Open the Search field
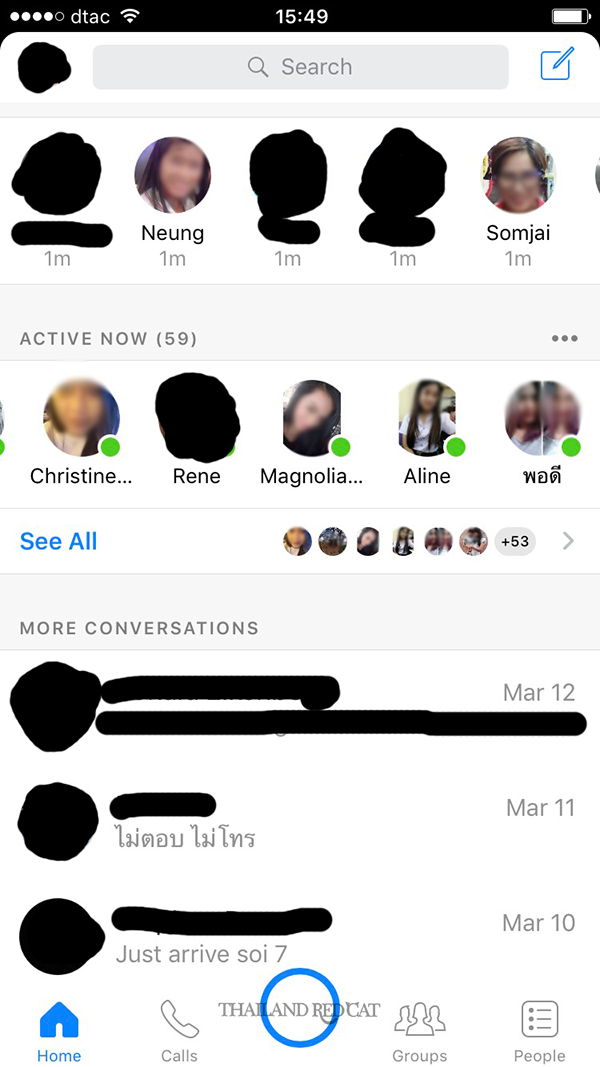 [300, 67]
